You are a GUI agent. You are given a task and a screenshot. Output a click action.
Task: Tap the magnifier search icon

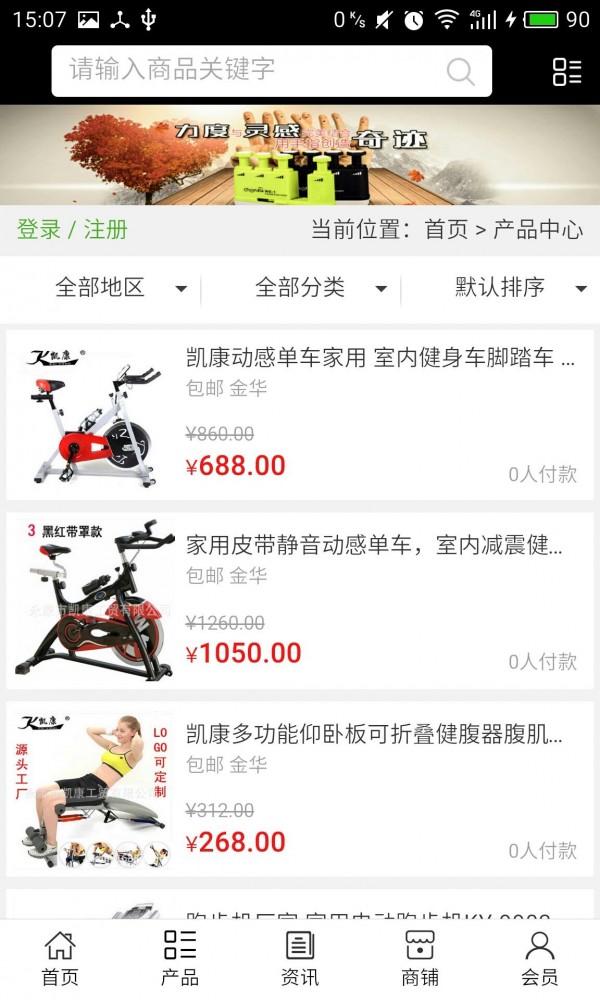(460, 71)
